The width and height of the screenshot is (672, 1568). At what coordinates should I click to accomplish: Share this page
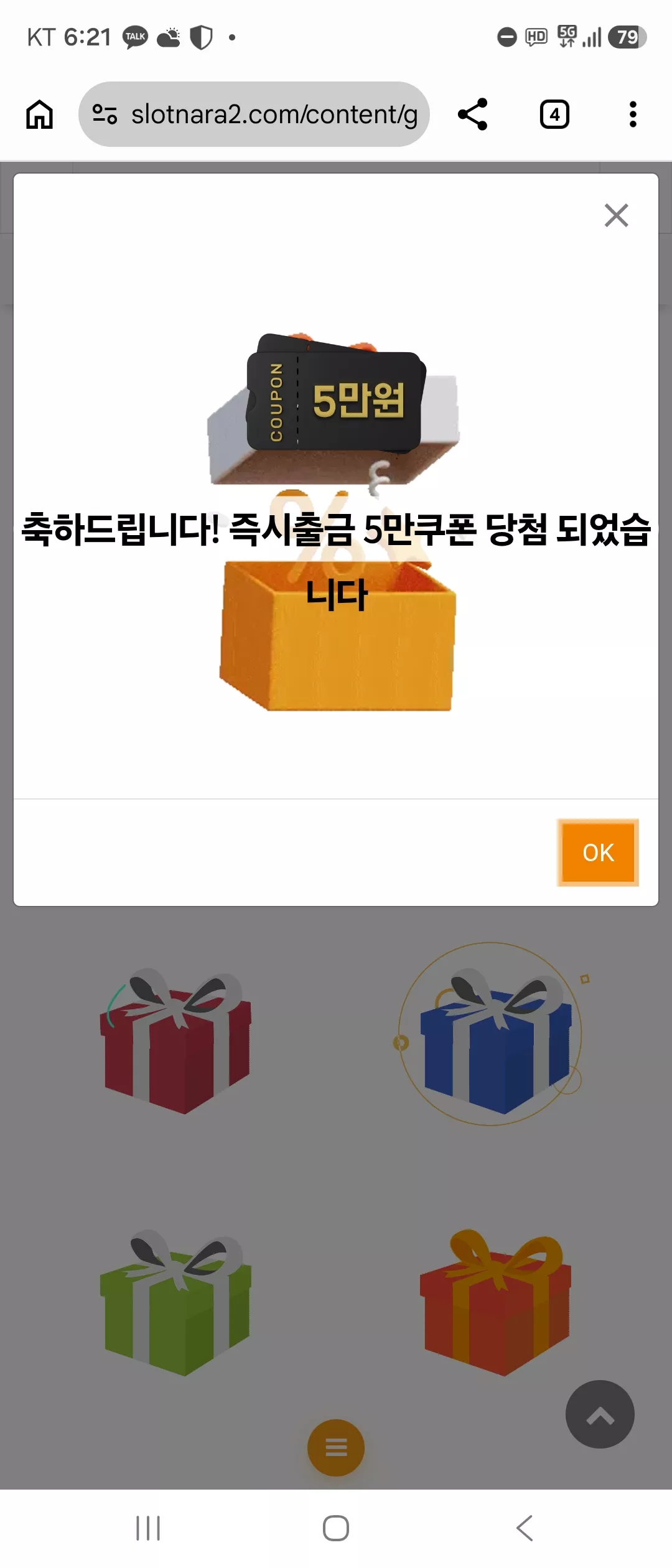473,114
